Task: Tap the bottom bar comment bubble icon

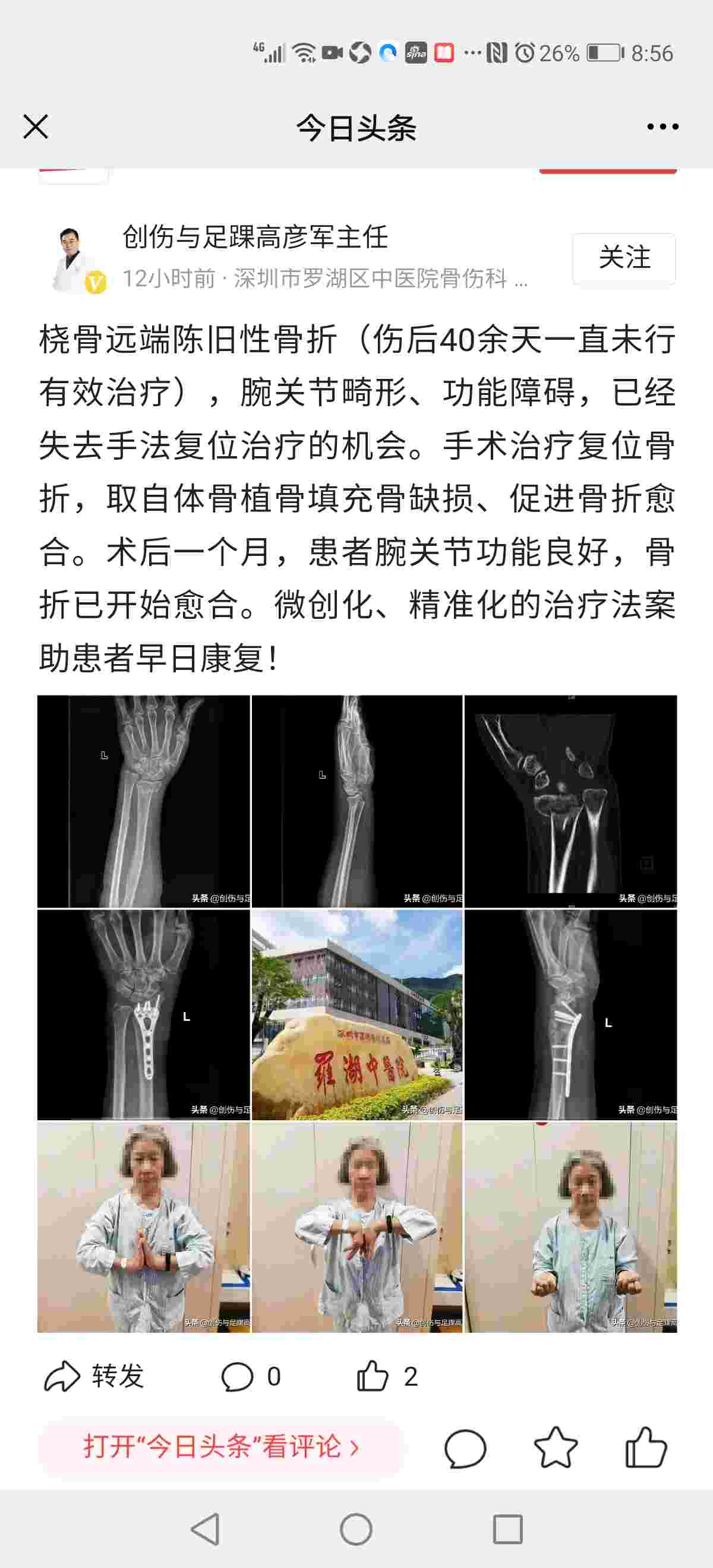Action: click(x=465, y=1449)
